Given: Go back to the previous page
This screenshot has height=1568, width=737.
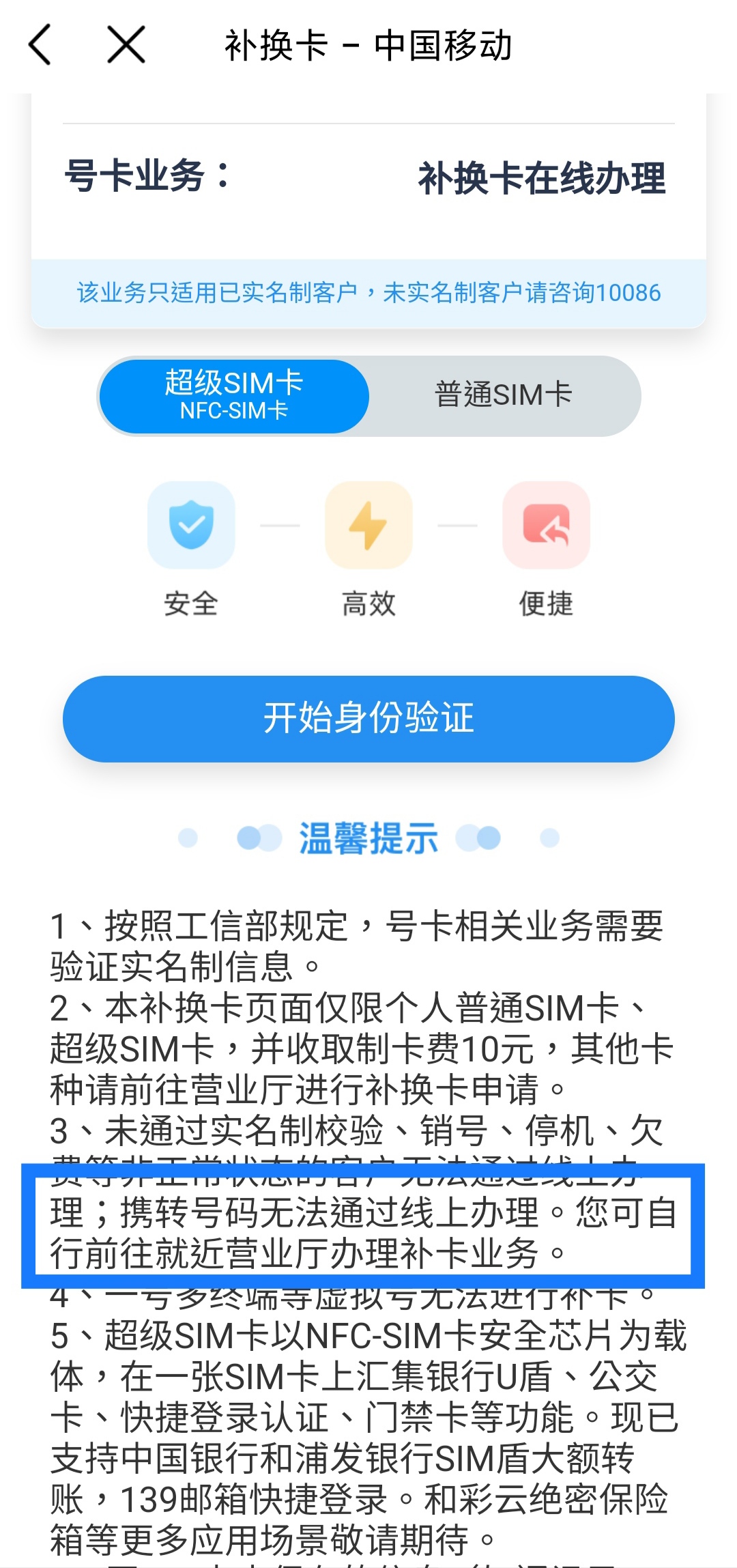Looking at the screenshot, I should tap(40, 45).
